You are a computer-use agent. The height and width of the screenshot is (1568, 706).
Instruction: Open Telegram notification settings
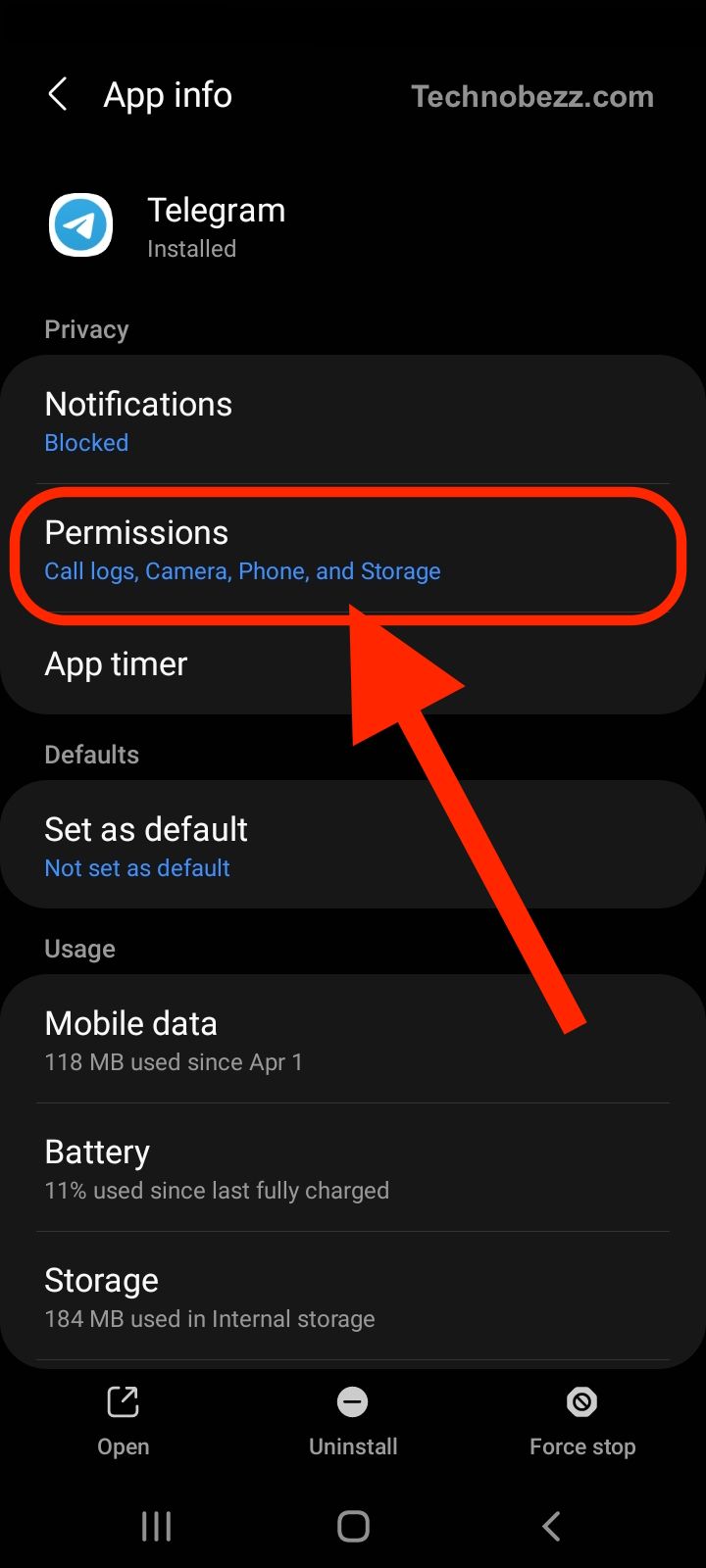tap(353, 421)
